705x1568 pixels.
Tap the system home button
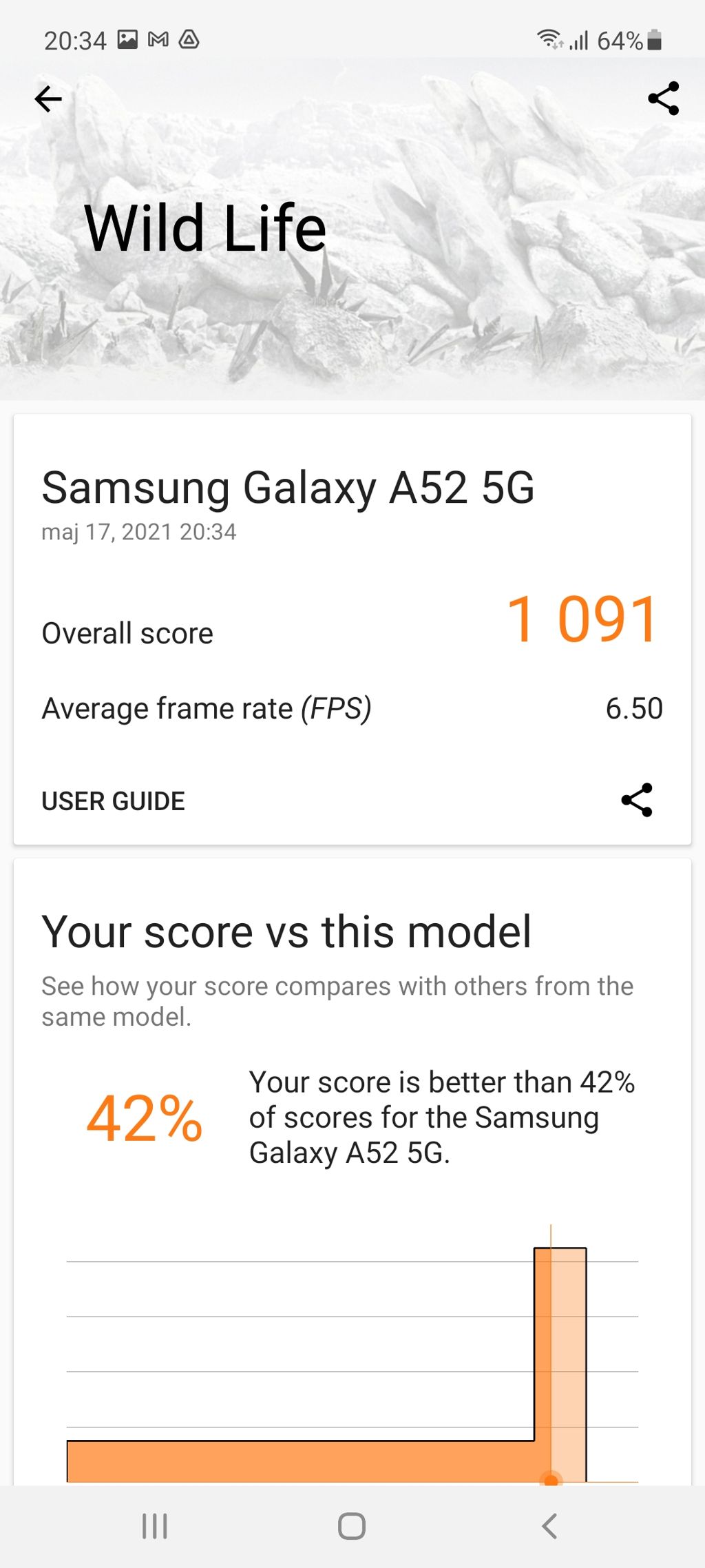(x=352, y=1526)
